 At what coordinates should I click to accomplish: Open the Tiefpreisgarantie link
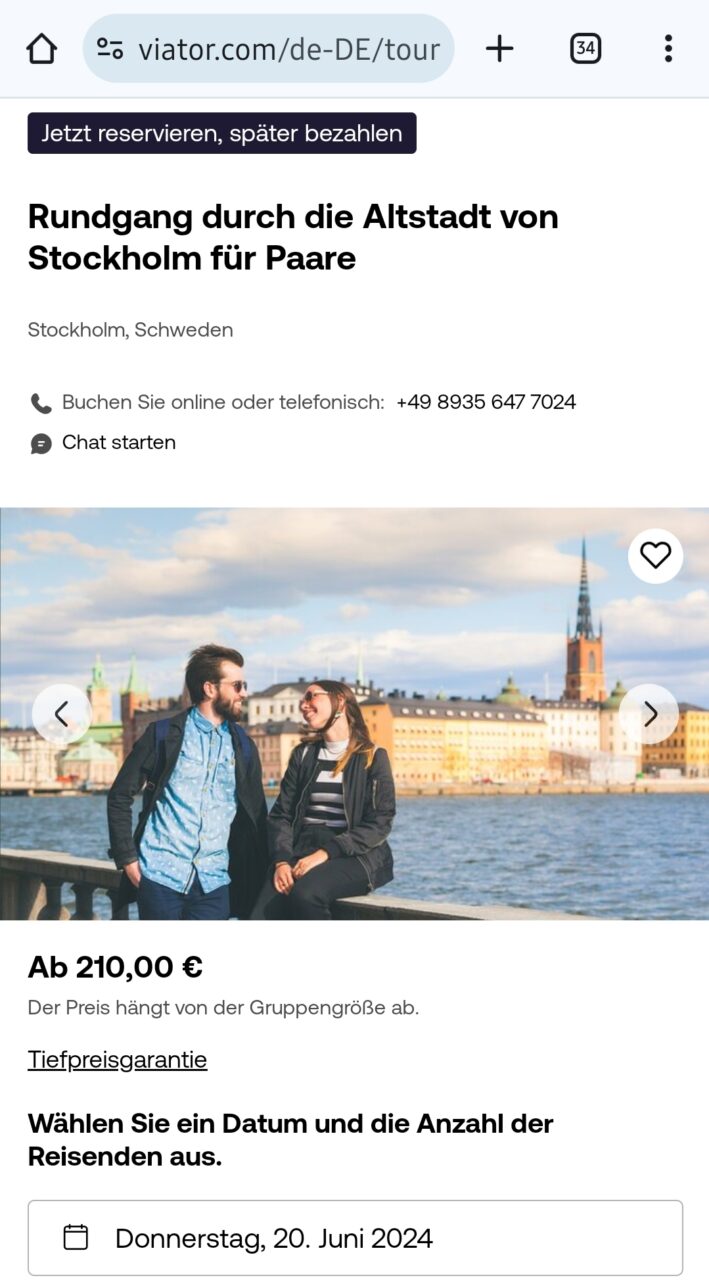[117, 1060]
